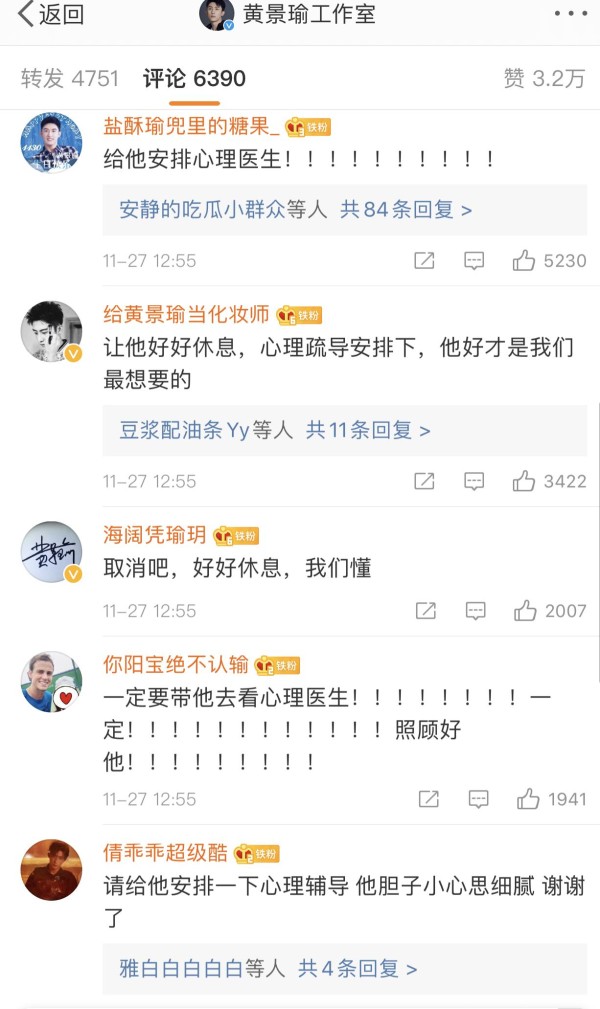Comment on 你阳宝绝不认输's reply
The image size is (600, 1009).
pyautogui.click(x=478, y=799)
